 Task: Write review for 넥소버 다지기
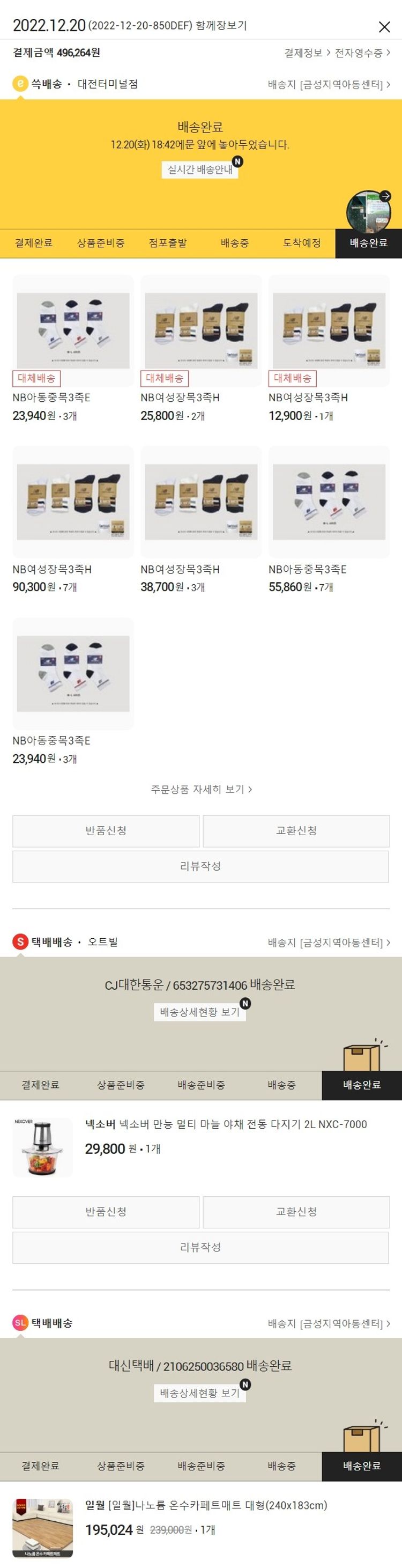coord(200,1247)
